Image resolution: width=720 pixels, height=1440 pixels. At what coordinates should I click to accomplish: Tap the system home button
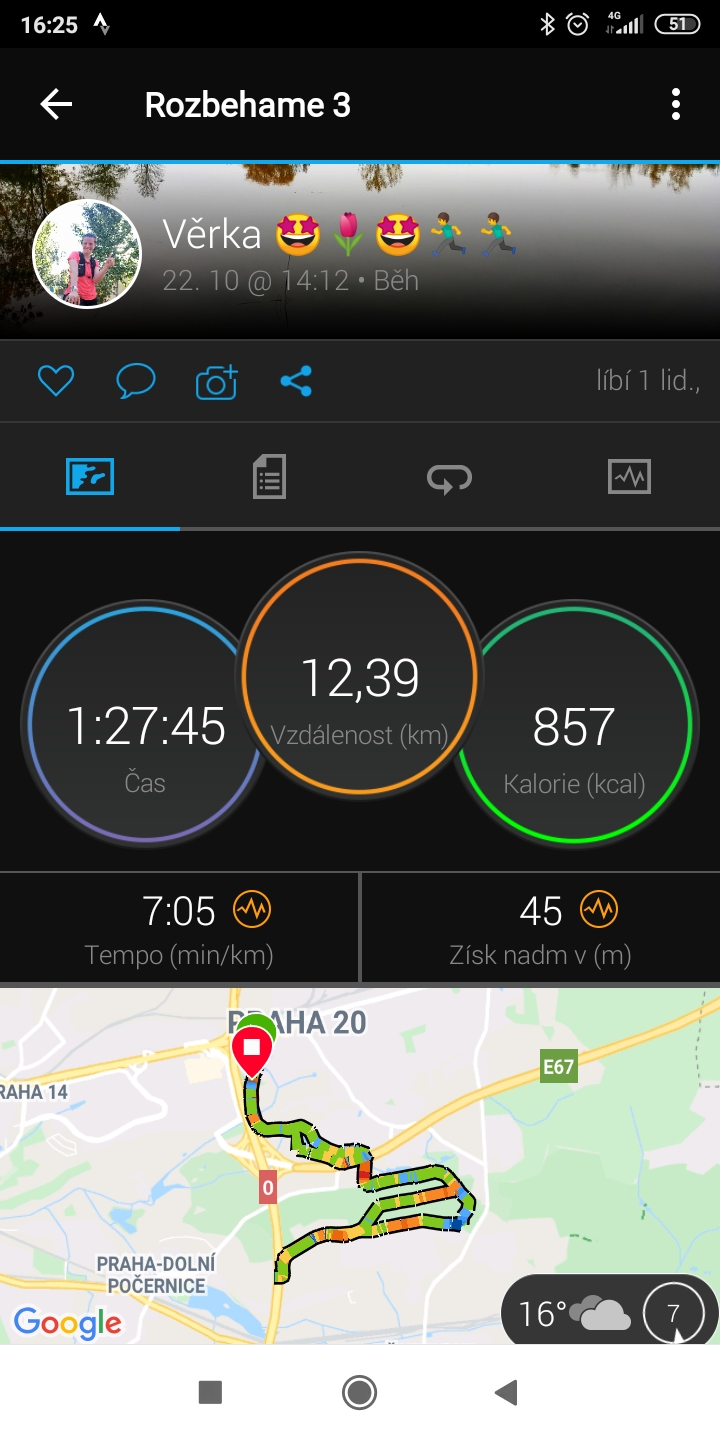click(359, 1392)
